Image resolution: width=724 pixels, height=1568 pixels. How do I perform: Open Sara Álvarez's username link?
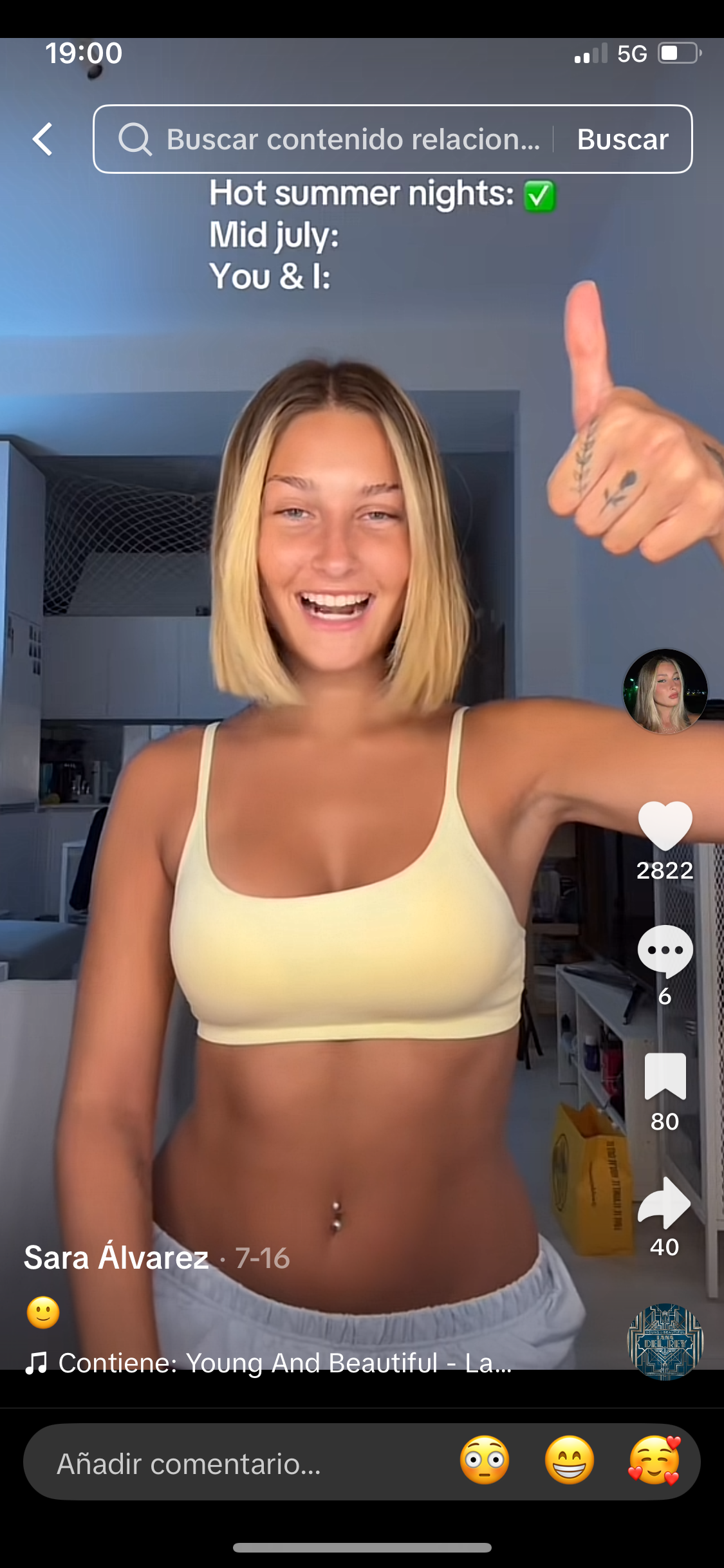tap(116, 1258)
